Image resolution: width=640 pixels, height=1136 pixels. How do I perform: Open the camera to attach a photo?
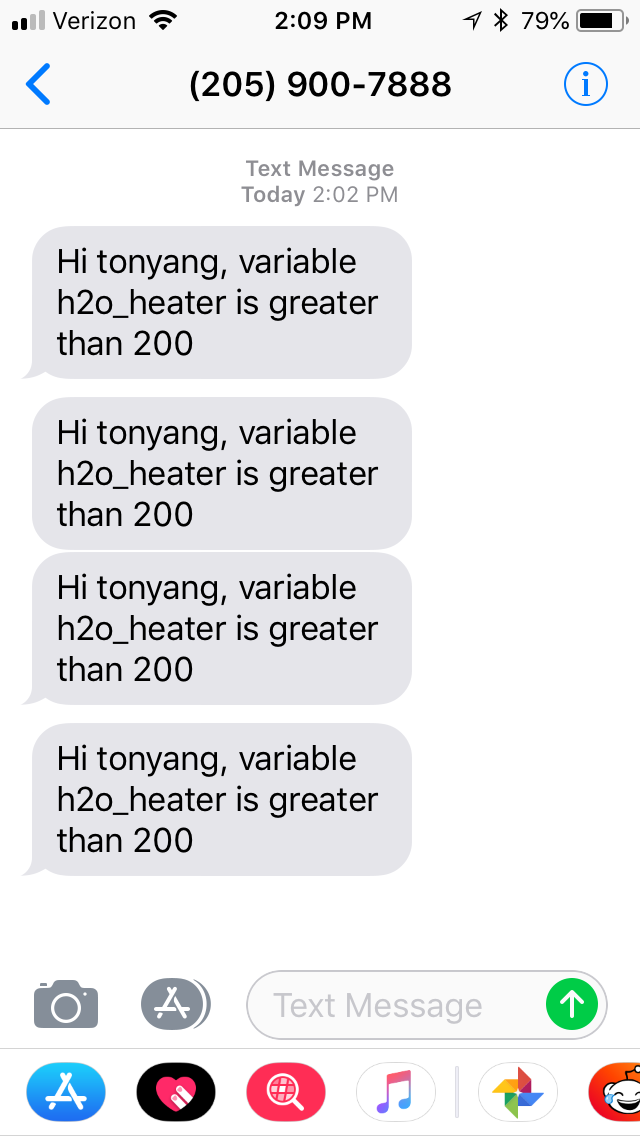pos(66,1004)
